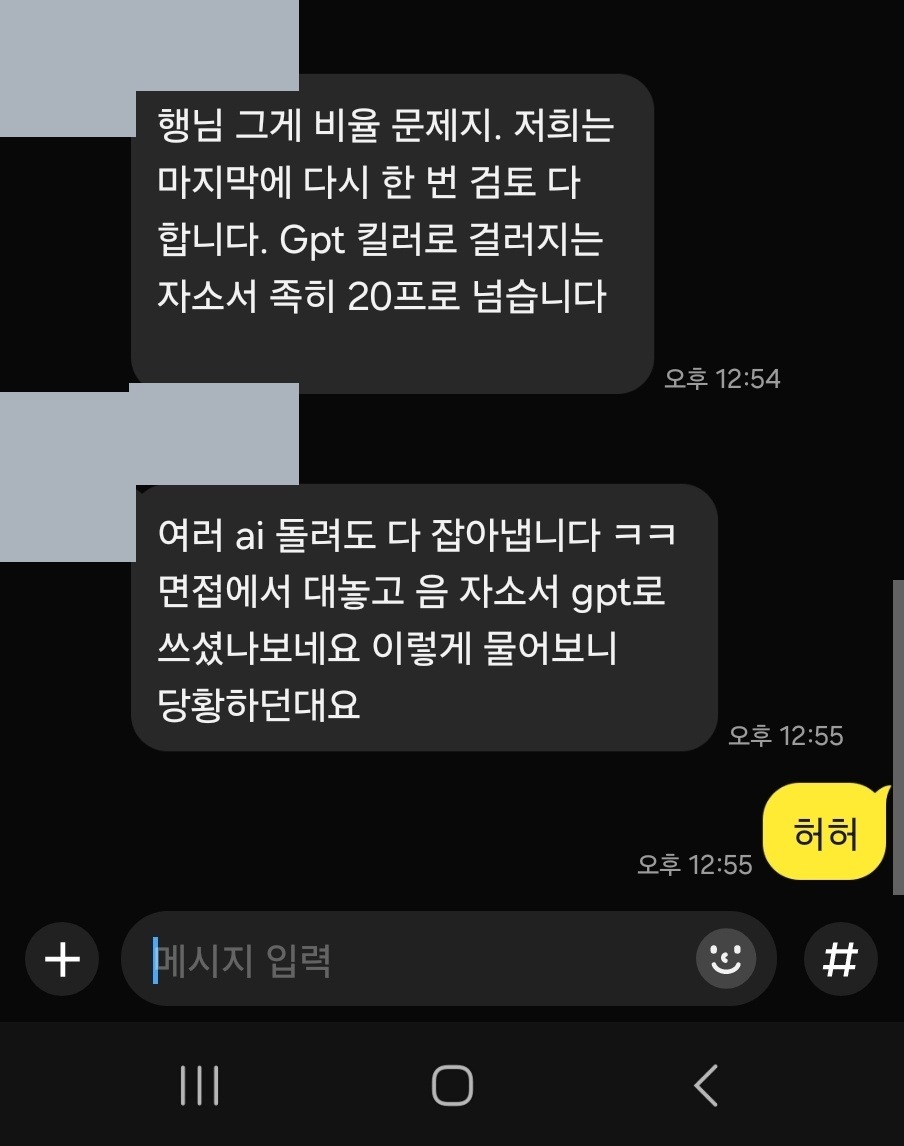Go back with the system back button
The width and height of the screenshot is (904, 1146).
pos(706,1085)
